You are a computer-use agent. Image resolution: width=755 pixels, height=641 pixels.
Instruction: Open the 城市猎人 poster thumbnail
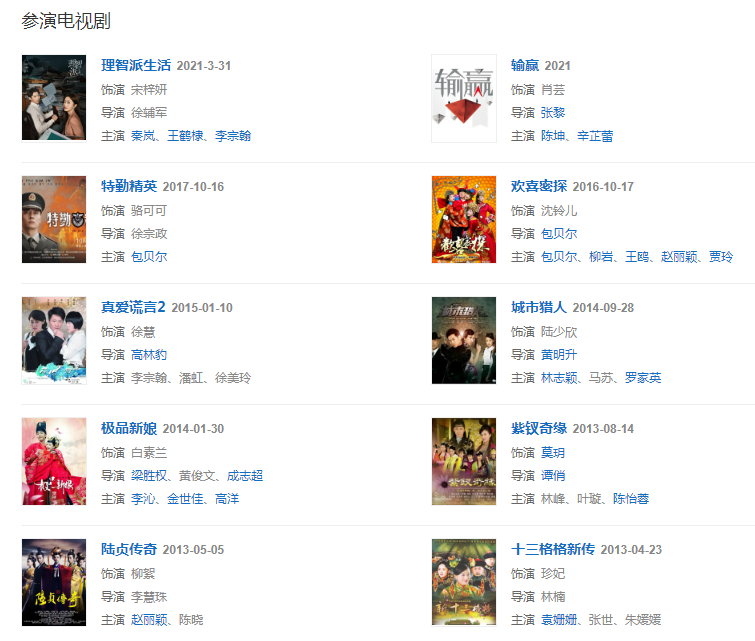[463, 341]
